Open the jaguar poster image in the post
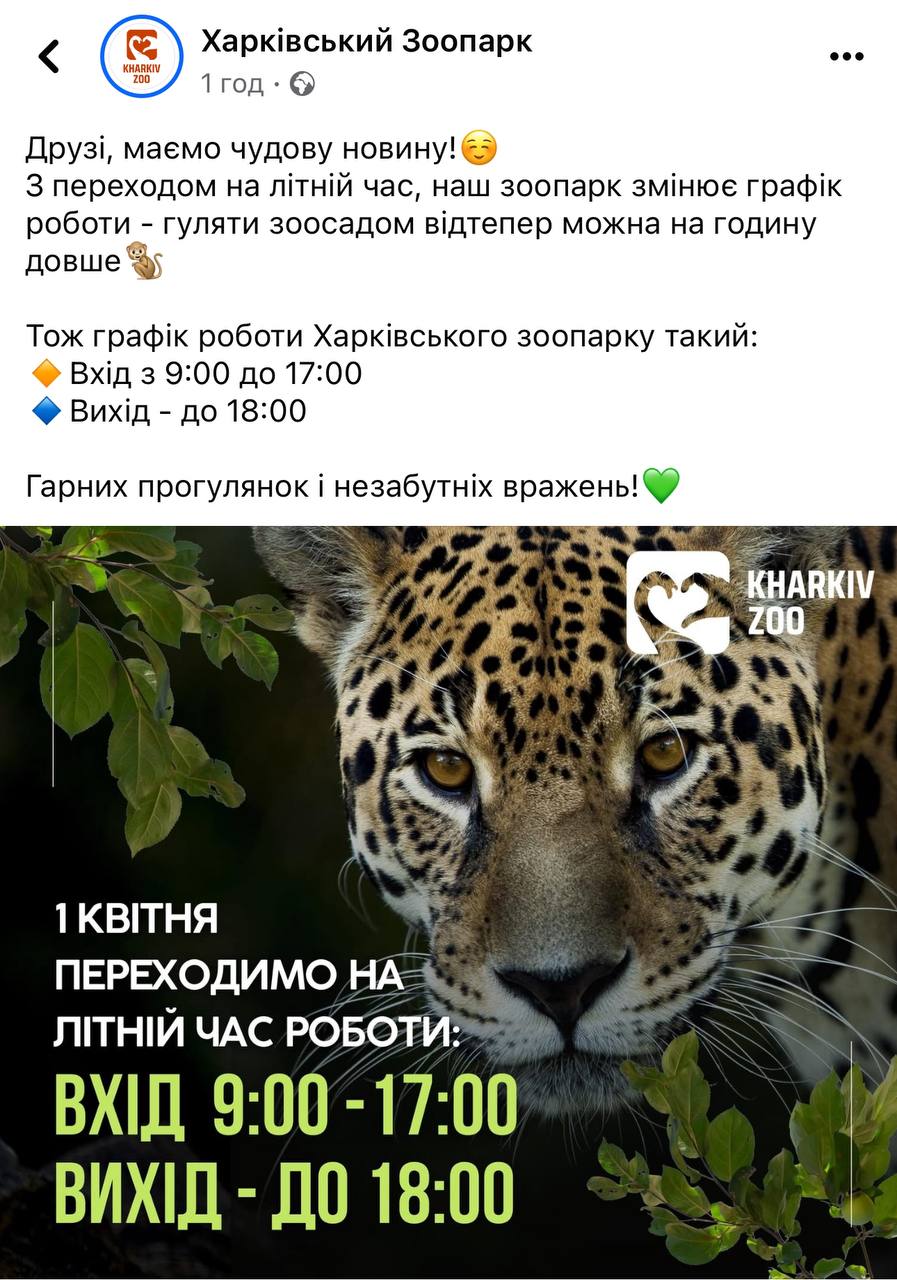Viewport: 897px width, 1280px height. point(448,900)
